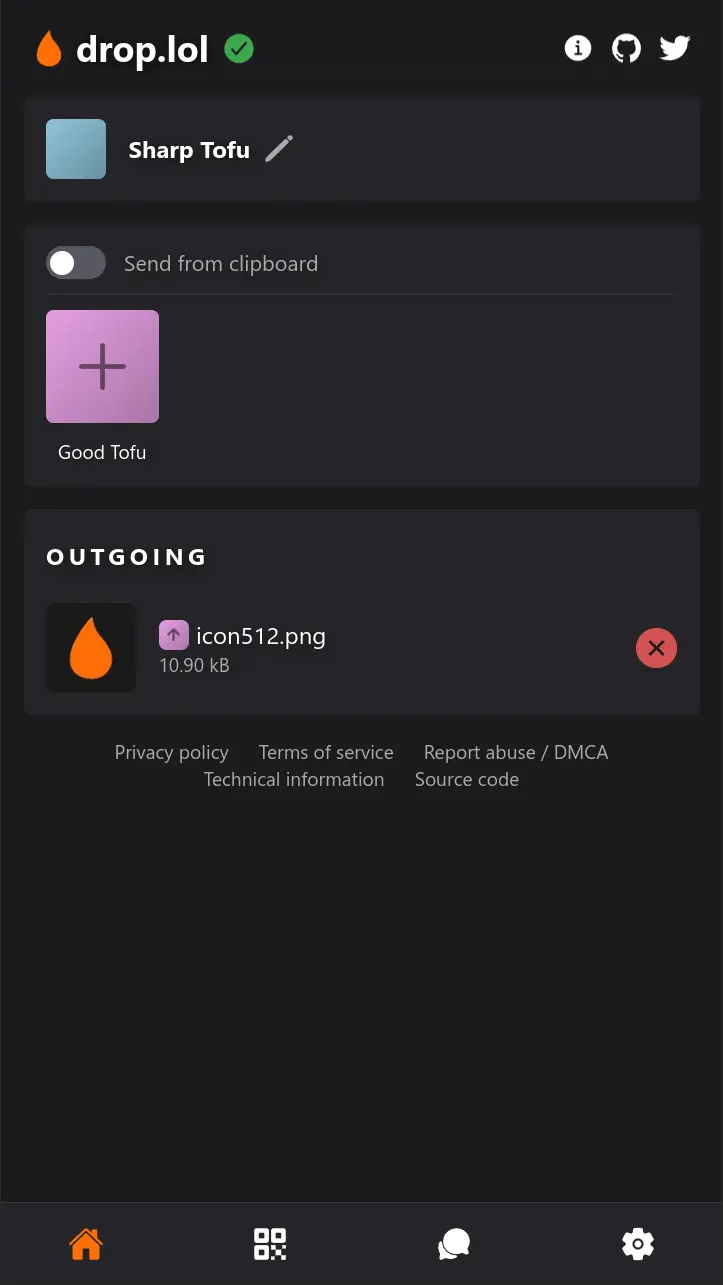
Task: Select the Good Tofu peer
Action: pos(102,366)
